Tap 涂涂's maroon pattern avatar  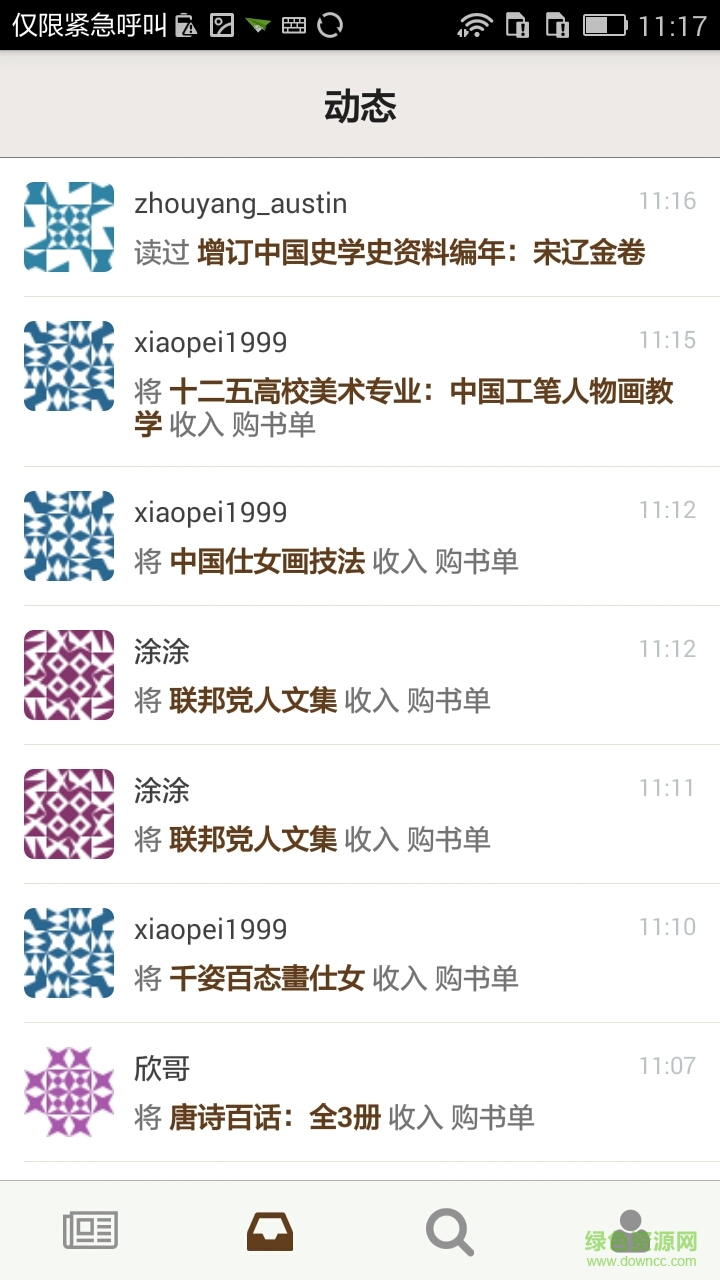[x=68, y=675]
